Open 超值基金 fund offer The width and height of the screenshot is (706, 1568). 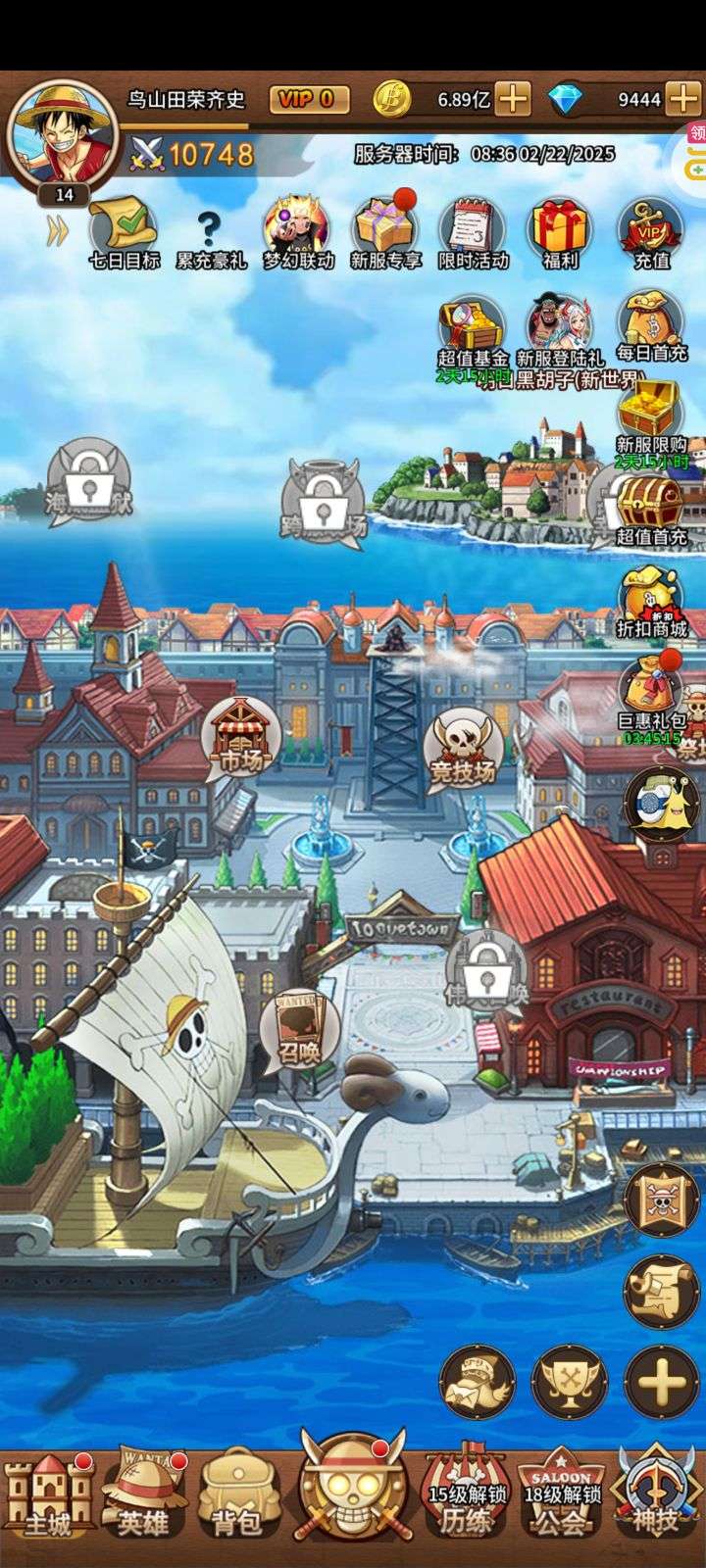point(472,329)
